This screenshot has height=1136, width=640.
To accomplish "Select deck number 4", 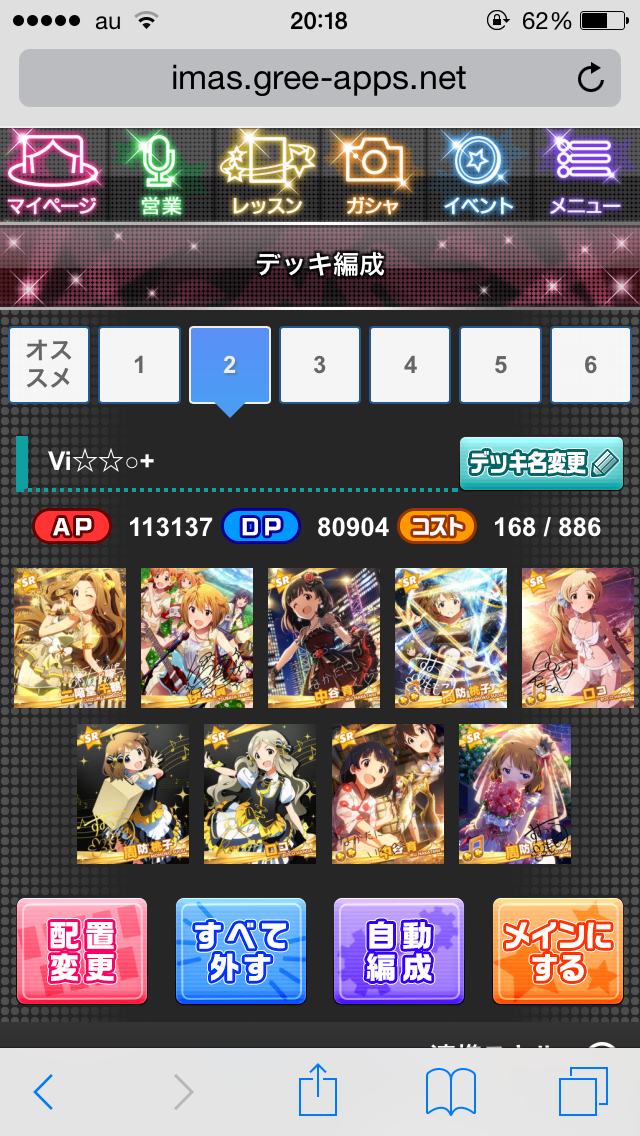I will (x=410, y=365).
